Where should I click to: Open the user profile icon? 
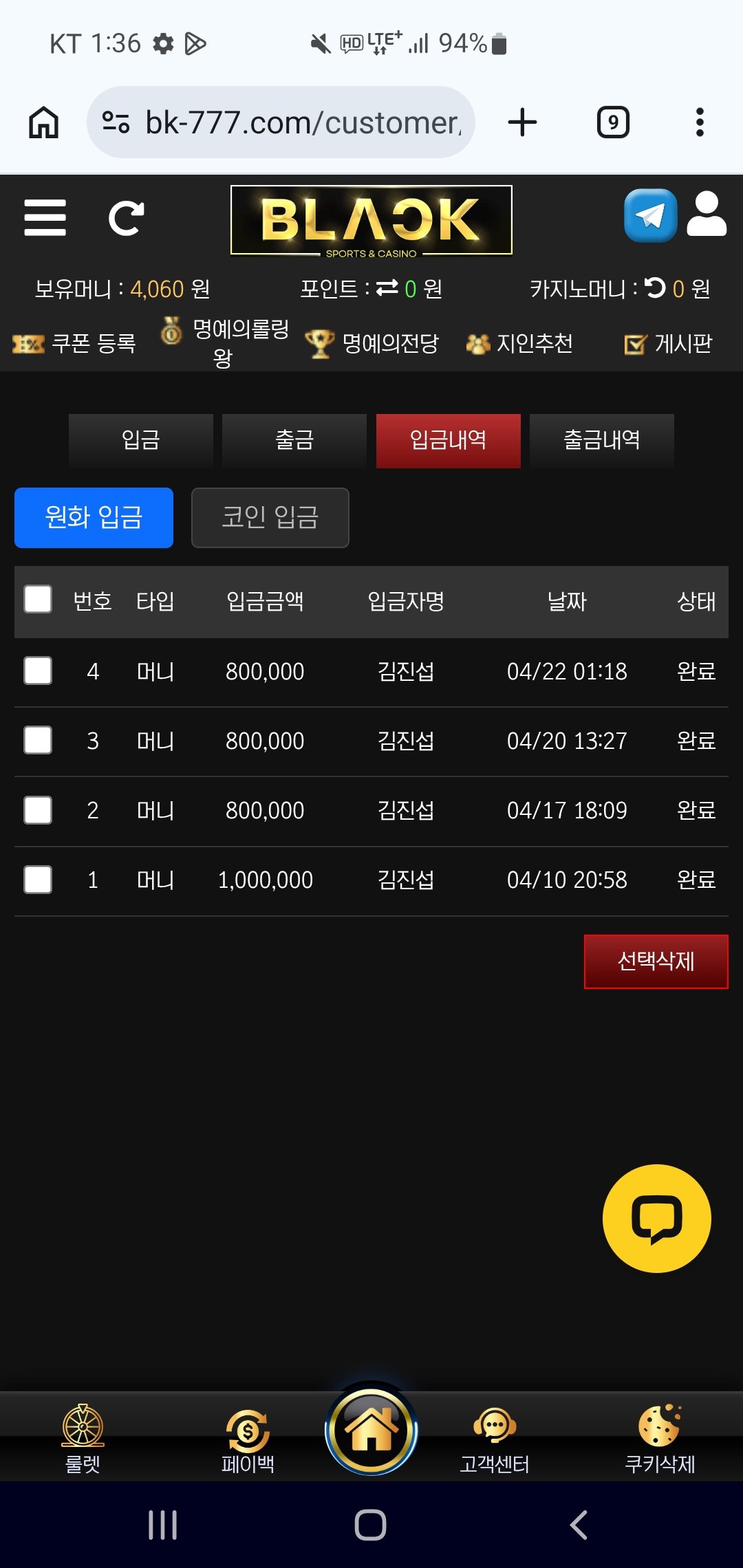[x=707, y=215]
